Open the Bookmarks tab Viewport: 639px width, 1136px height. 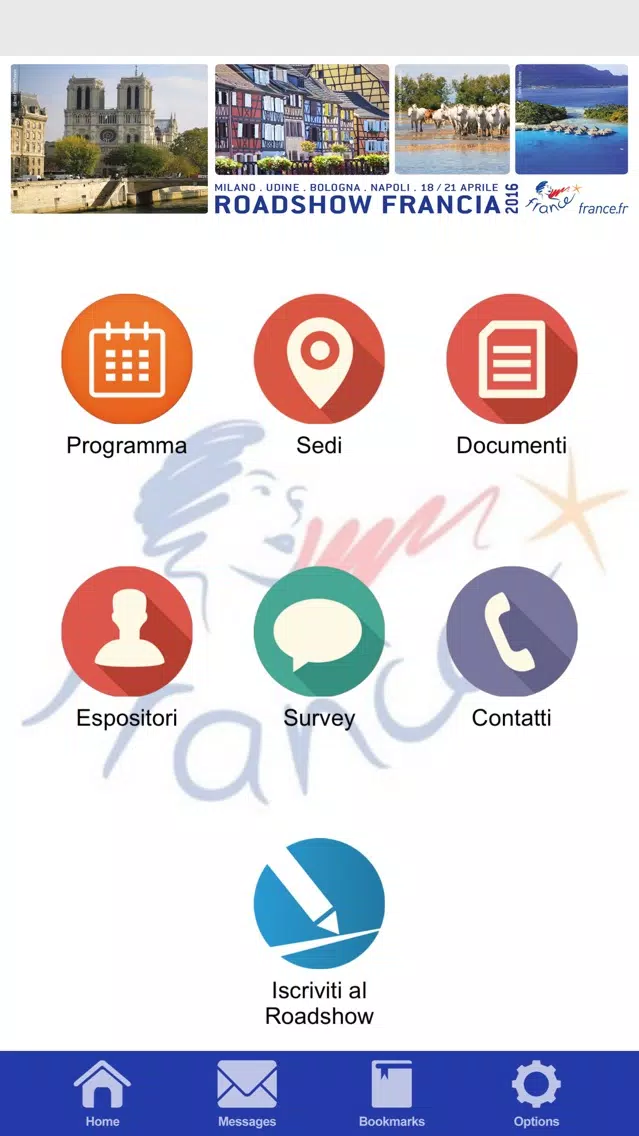tap(392, 1093)
